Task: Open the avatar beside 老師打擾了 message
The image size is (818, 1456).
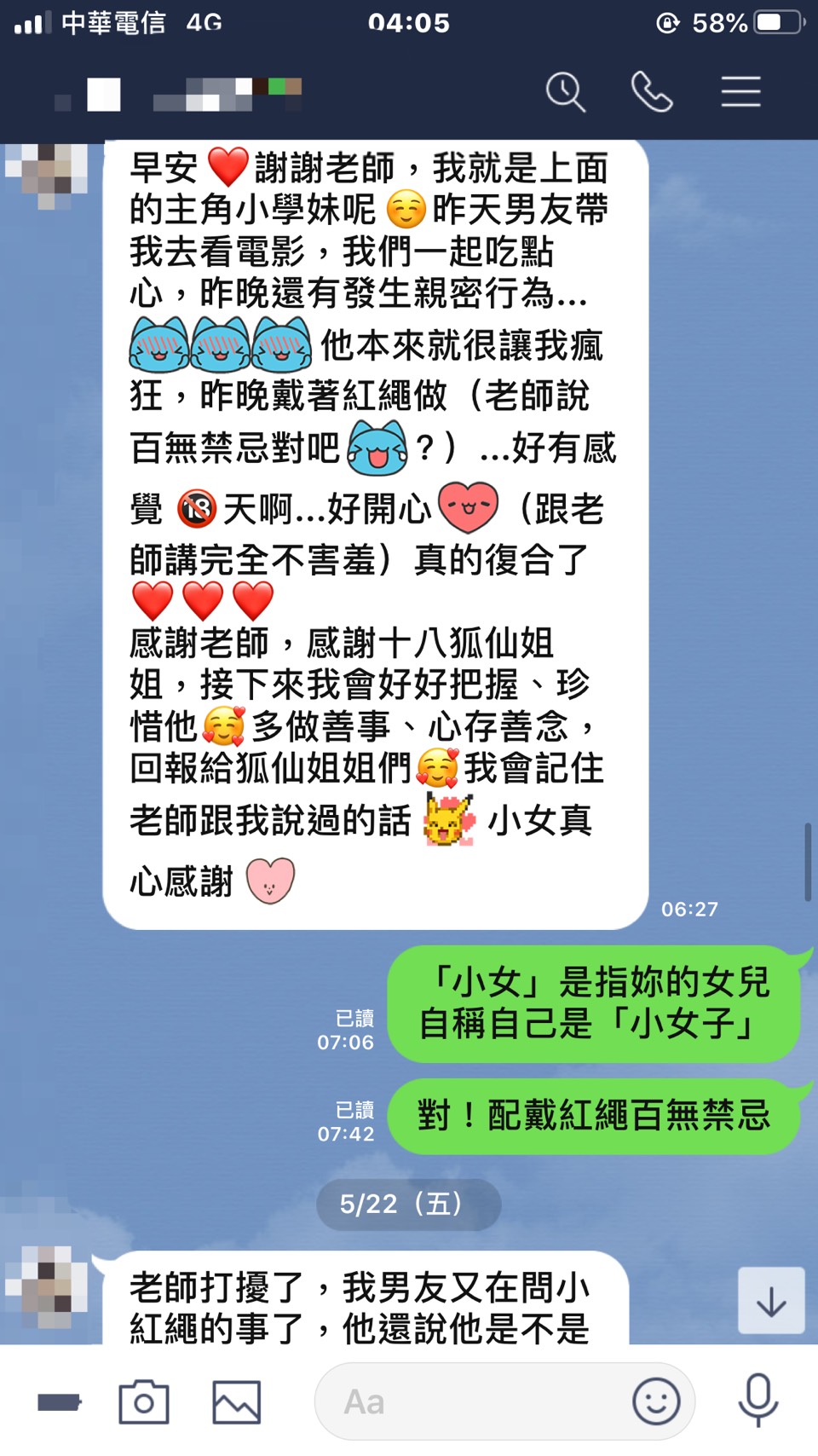Action: tap(47, 1287)
